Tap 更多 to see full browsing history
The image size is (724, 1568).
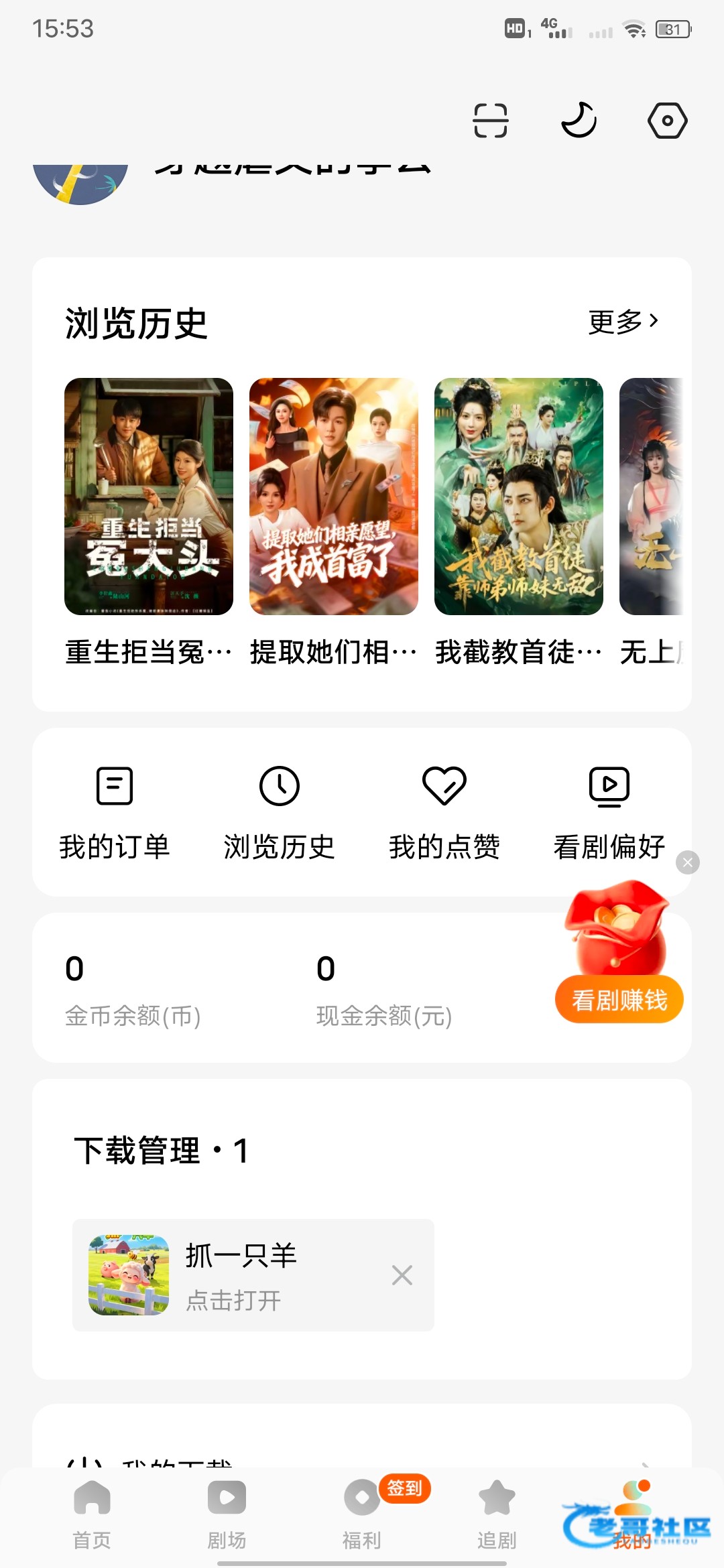(x=623, y=322)
